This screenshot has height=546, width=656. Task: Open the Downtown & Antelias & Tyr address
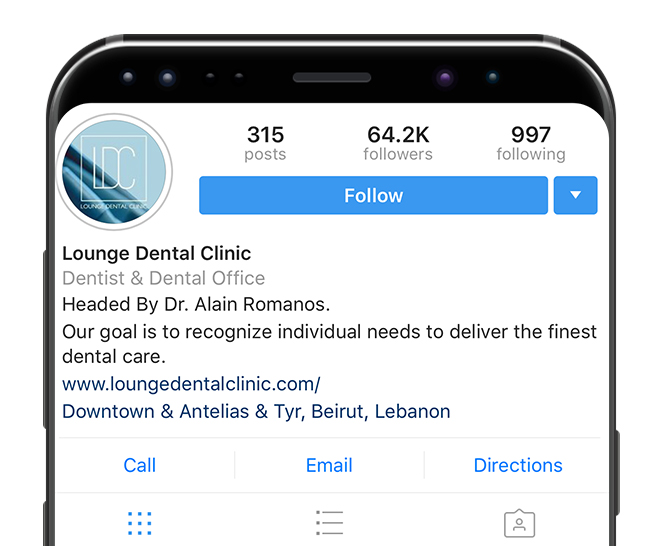click(256, 411)
